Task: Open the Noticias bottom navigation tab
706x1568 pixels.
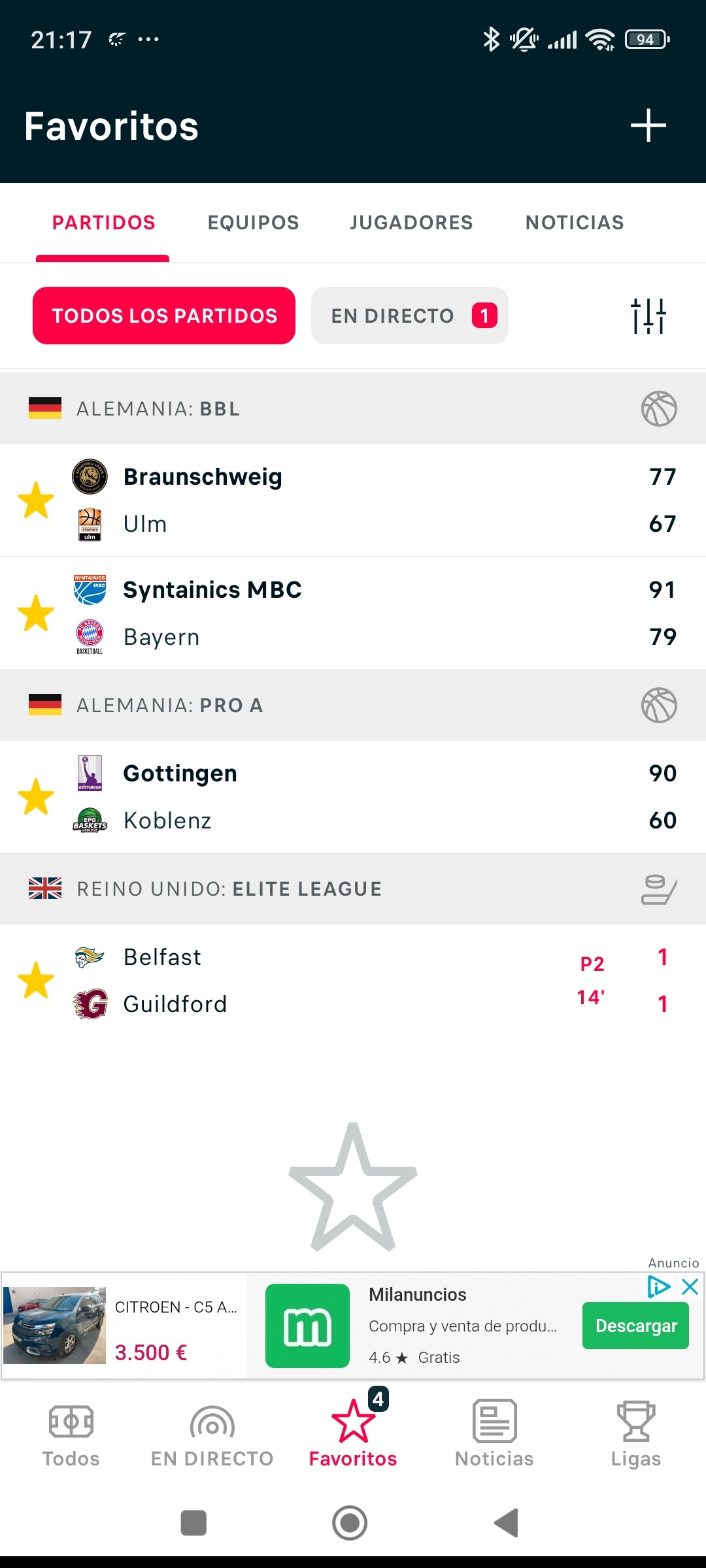Action: [x=494, y=1435]
